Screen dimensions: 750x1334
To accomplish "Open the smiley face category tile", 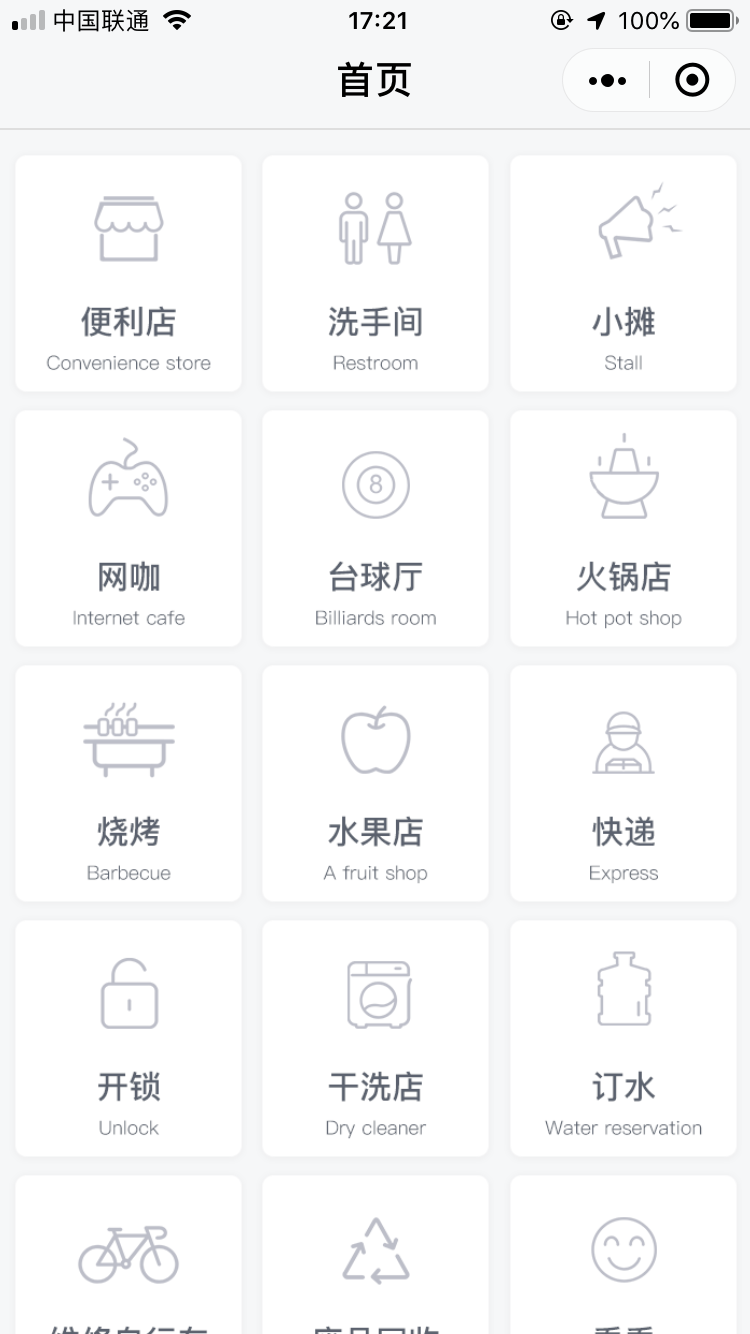I will point(623,1255).
